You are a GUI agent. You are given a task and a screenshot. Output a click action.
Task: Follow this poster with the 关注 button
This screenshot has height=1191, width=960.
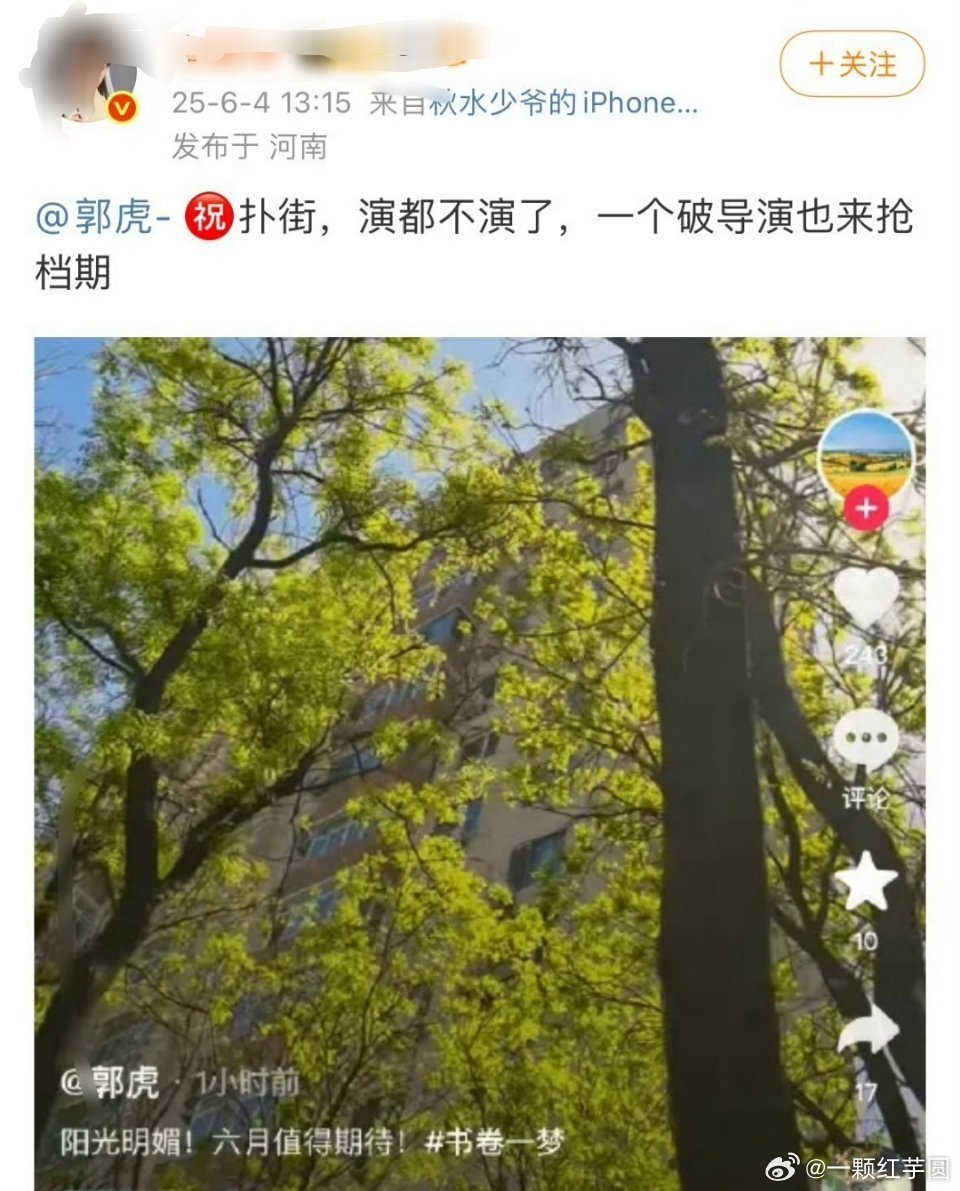point(852,64)
